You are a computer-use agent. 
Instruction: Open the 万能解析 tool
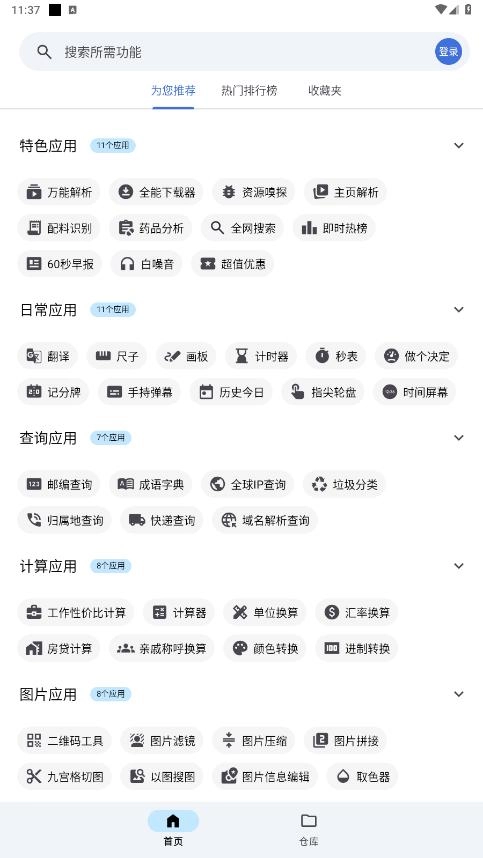pos(59,192)
